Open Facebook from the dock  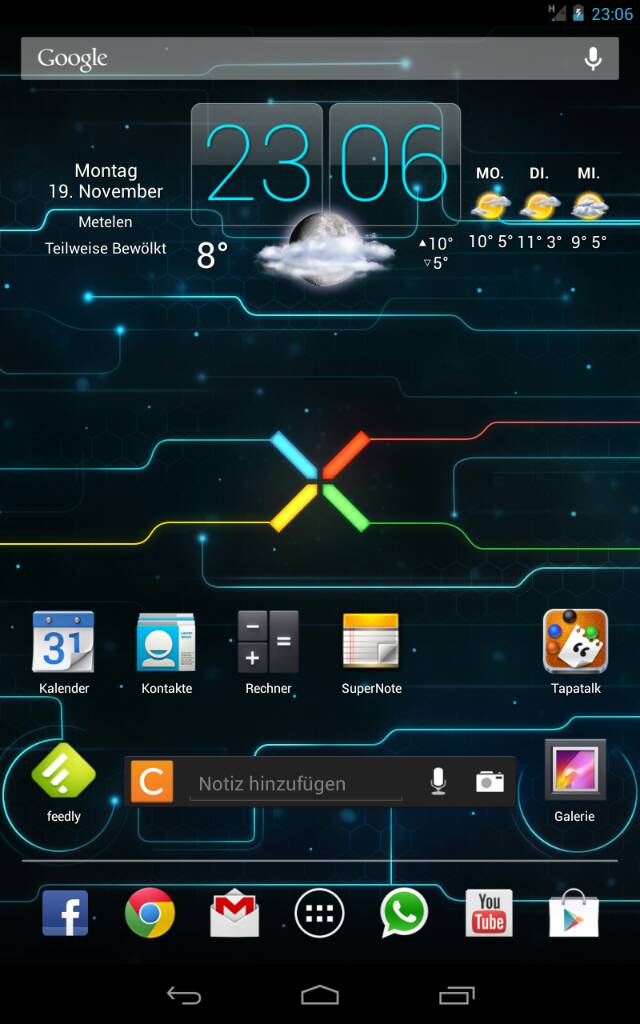click(65, 913)
